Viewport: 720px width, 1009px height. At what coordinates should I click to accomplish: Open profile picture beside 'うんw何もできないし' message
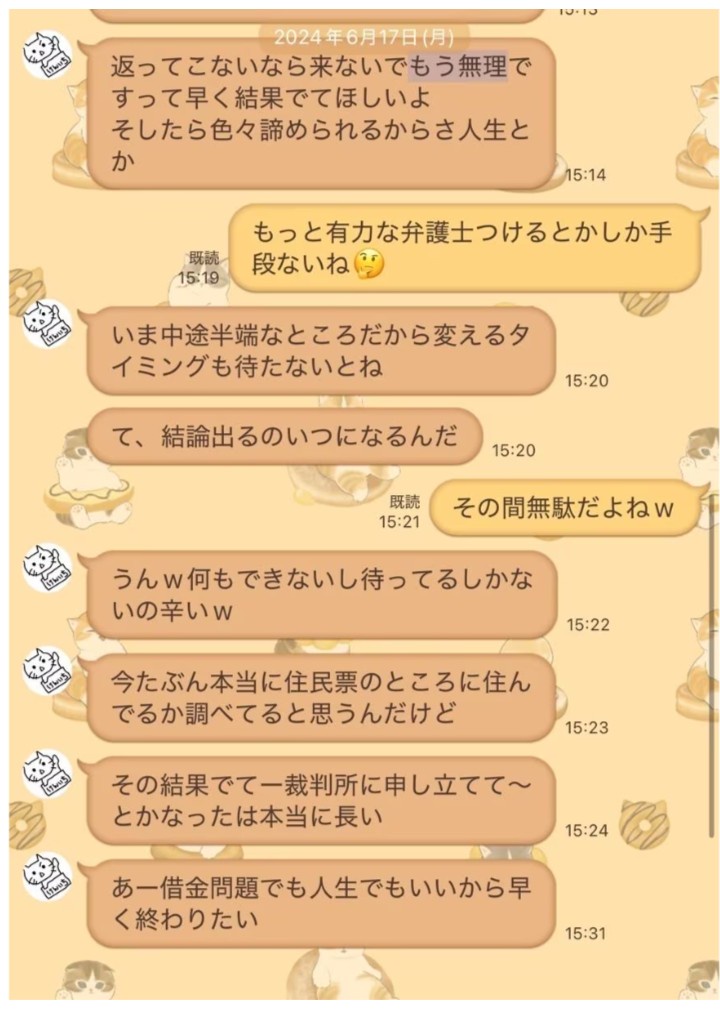(x=47, y=568)
